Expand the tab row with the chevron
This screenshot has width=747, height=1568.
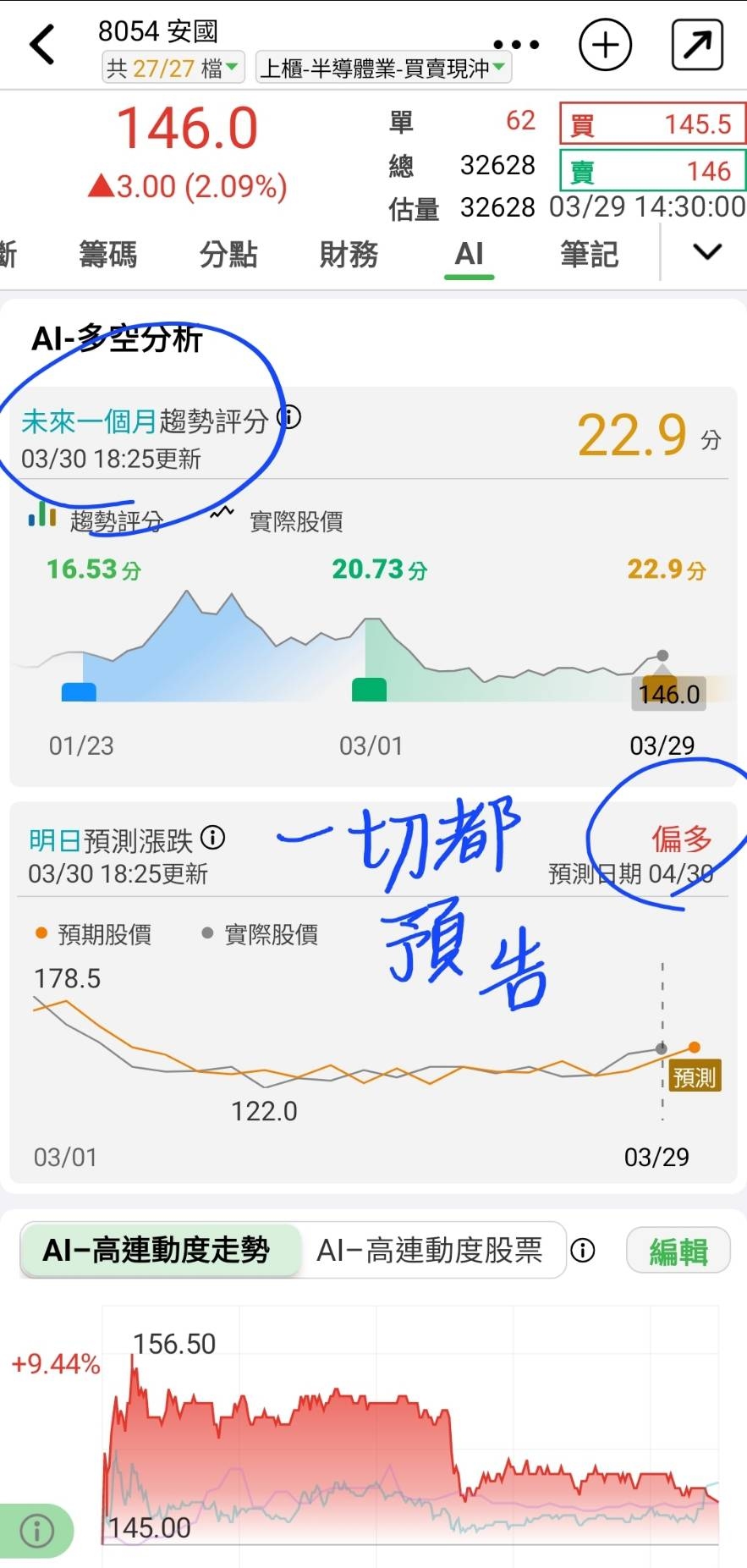[x=706, y=252]
